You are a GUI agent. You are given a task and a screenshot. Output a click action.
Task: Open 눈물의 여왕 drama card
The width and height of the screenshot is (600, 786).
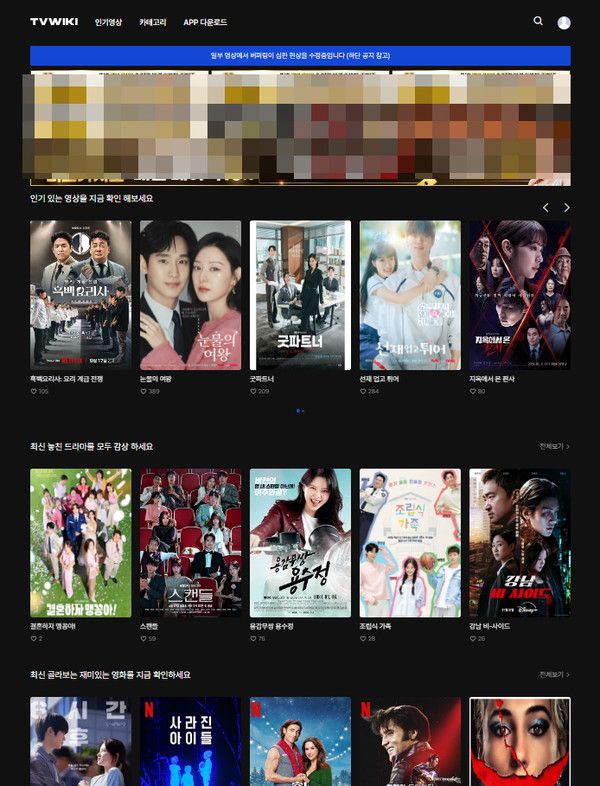pos(190,295)
